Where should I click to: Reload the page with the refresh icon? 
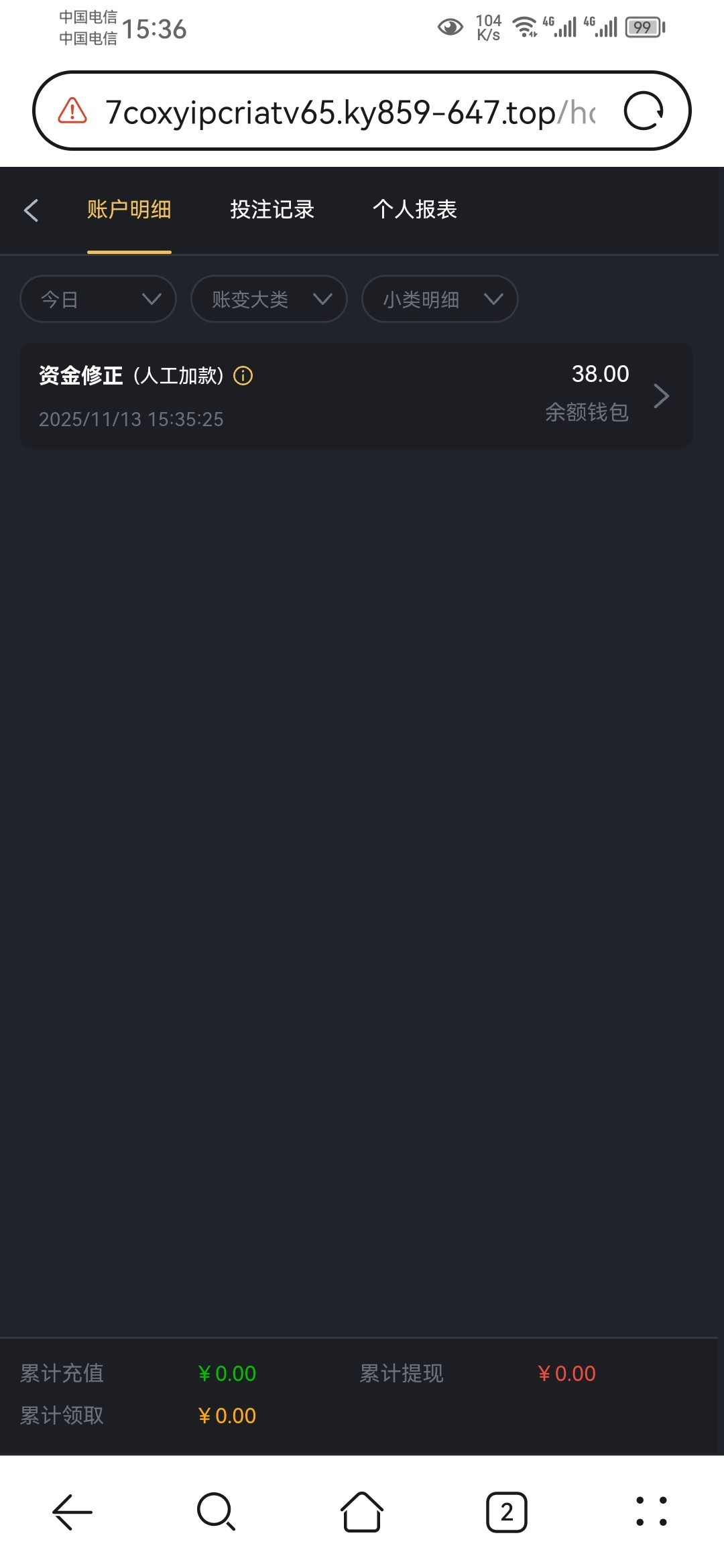[643, 111]
